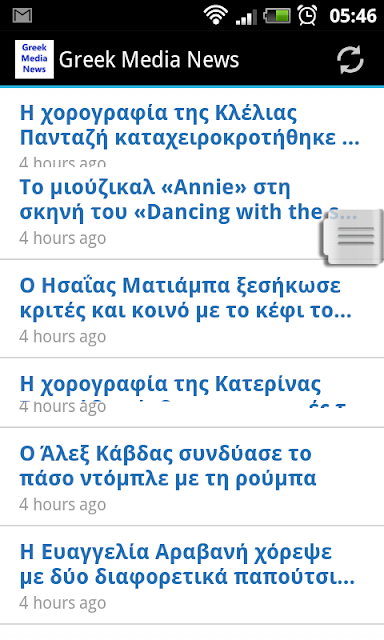The width and height of the screenshot is (384, 640).
Task: Open the Ησαΐας Ματιάμπα article
Action: click(x=192, y=309)
